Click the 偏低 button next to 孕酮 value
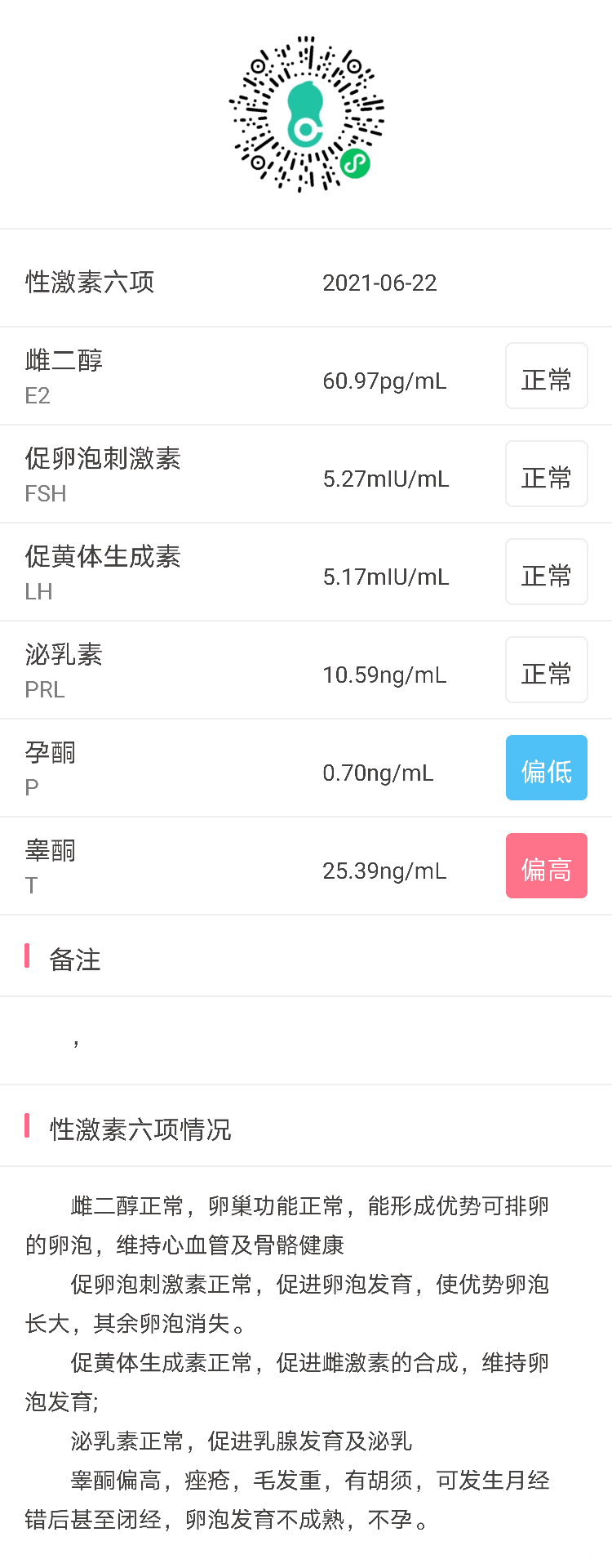The image size is (612, 1568). [x=546, y=768]
